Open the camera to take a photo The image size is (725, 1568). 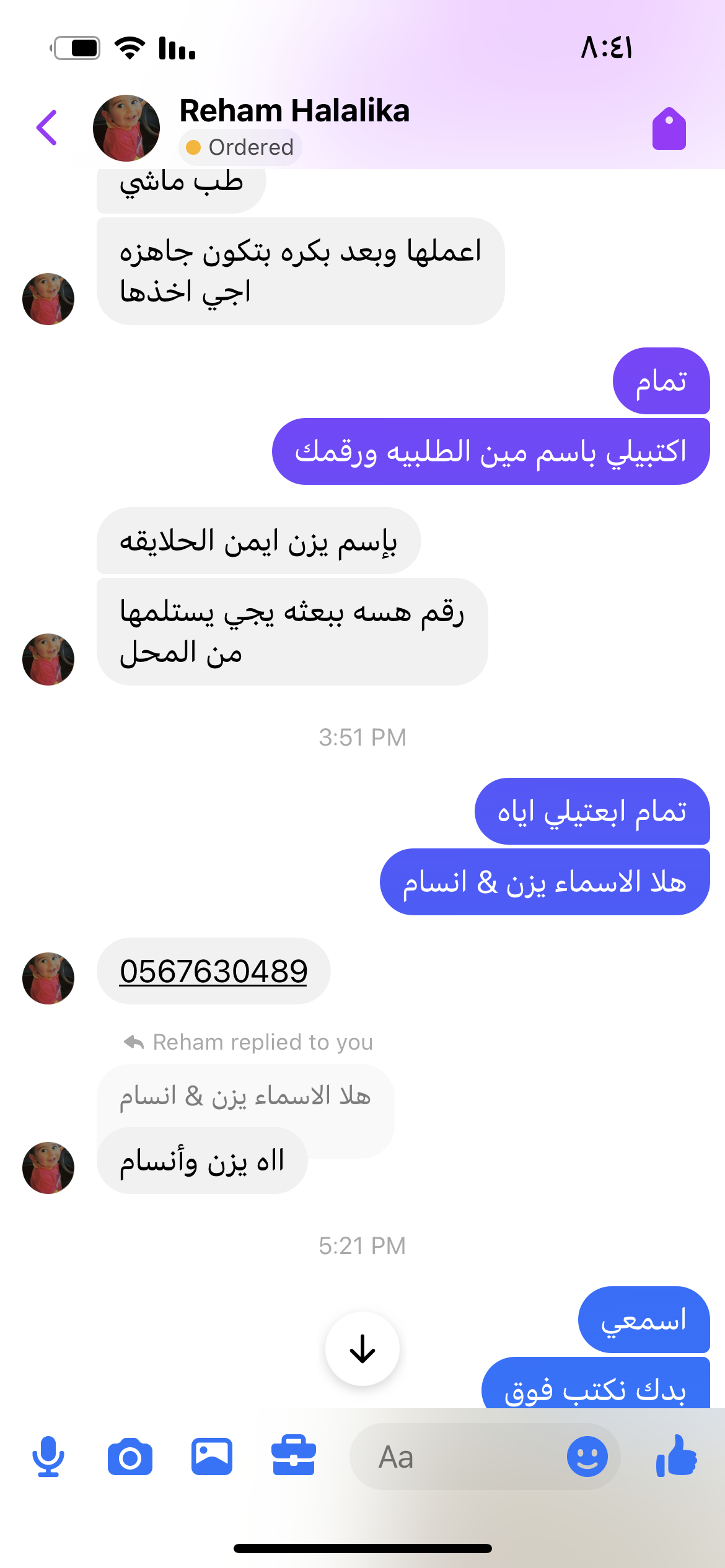pos(130,1457)
